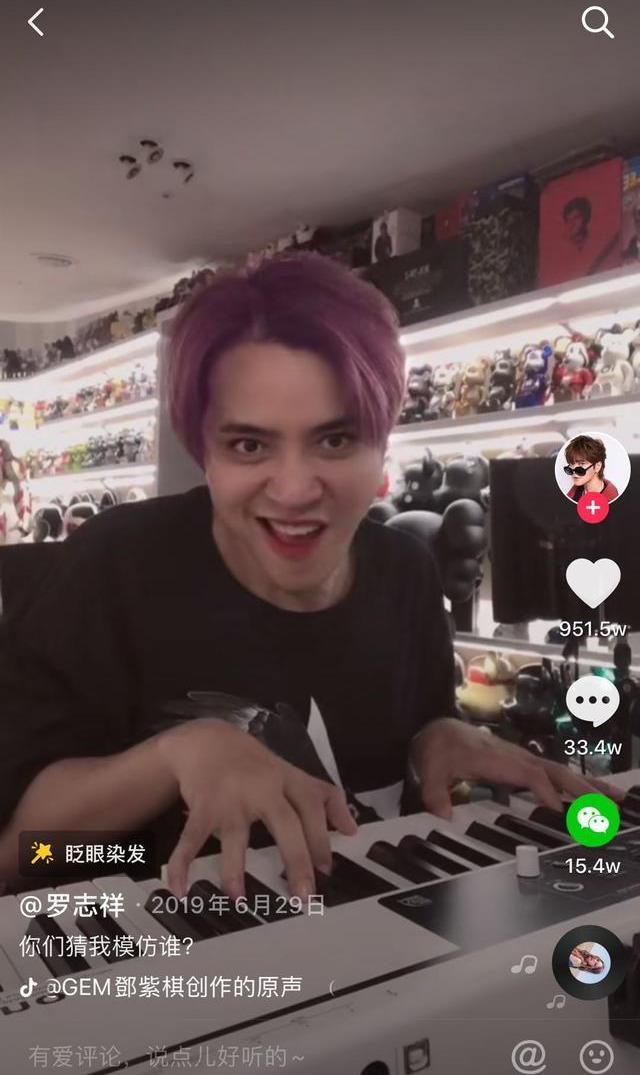Open the emoji picker smiley icon
This screenshot has width=640, height=1075.
(597, 1055)
